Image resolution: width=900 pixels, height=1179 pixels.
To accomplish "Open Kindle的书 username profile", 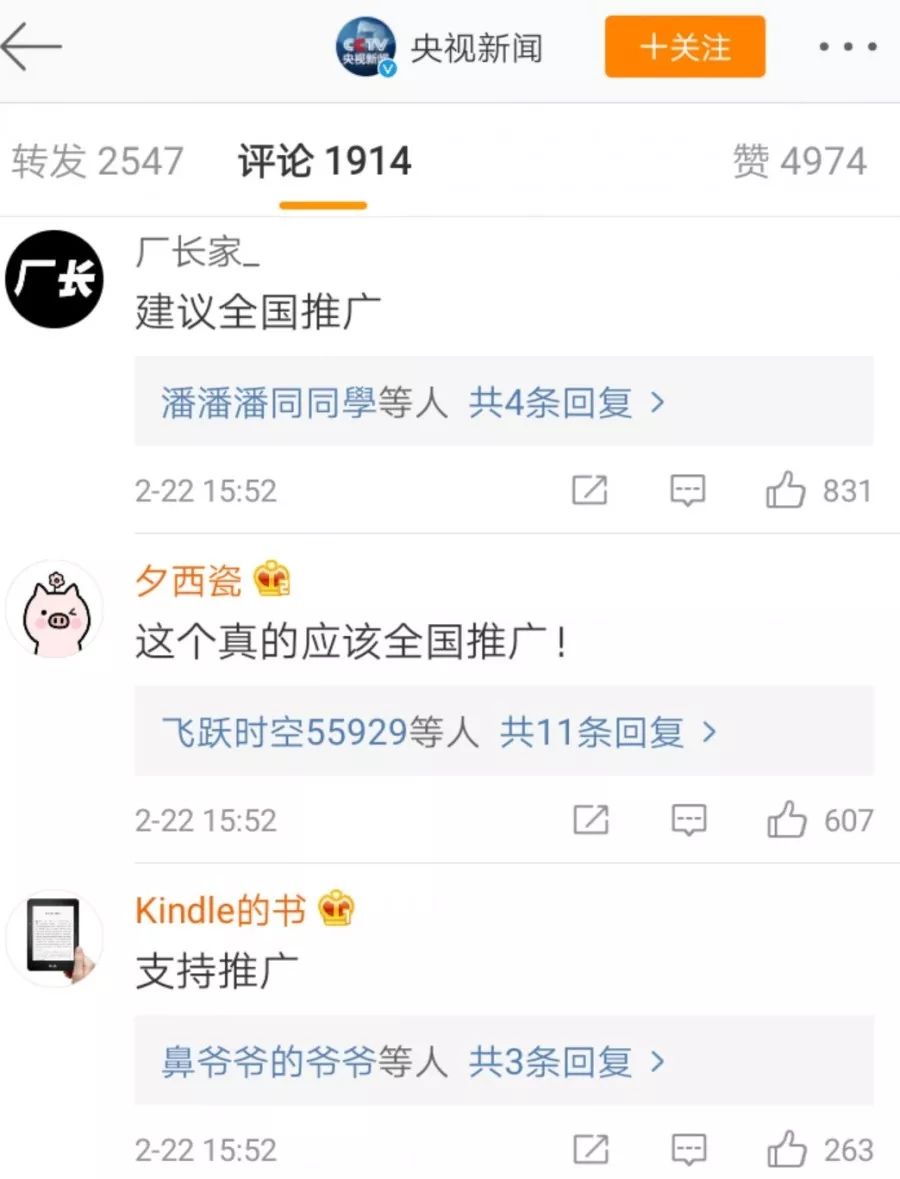I will coord(220,910).
